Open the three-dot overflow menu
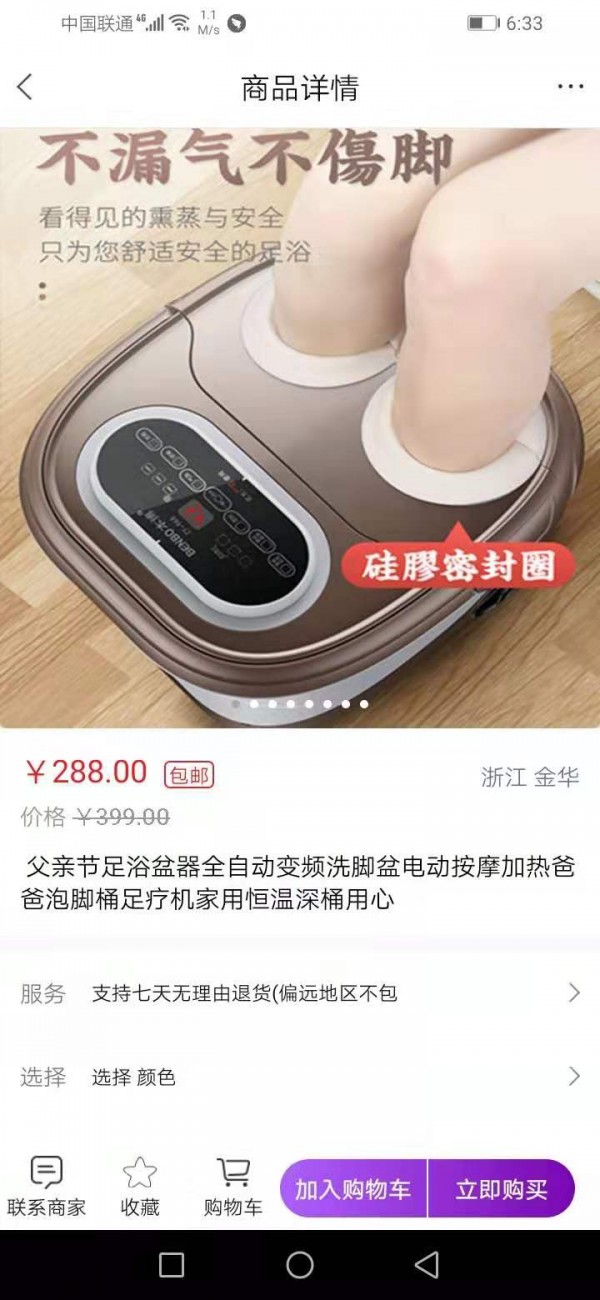The image size is (600, 1300). point(570,88)
